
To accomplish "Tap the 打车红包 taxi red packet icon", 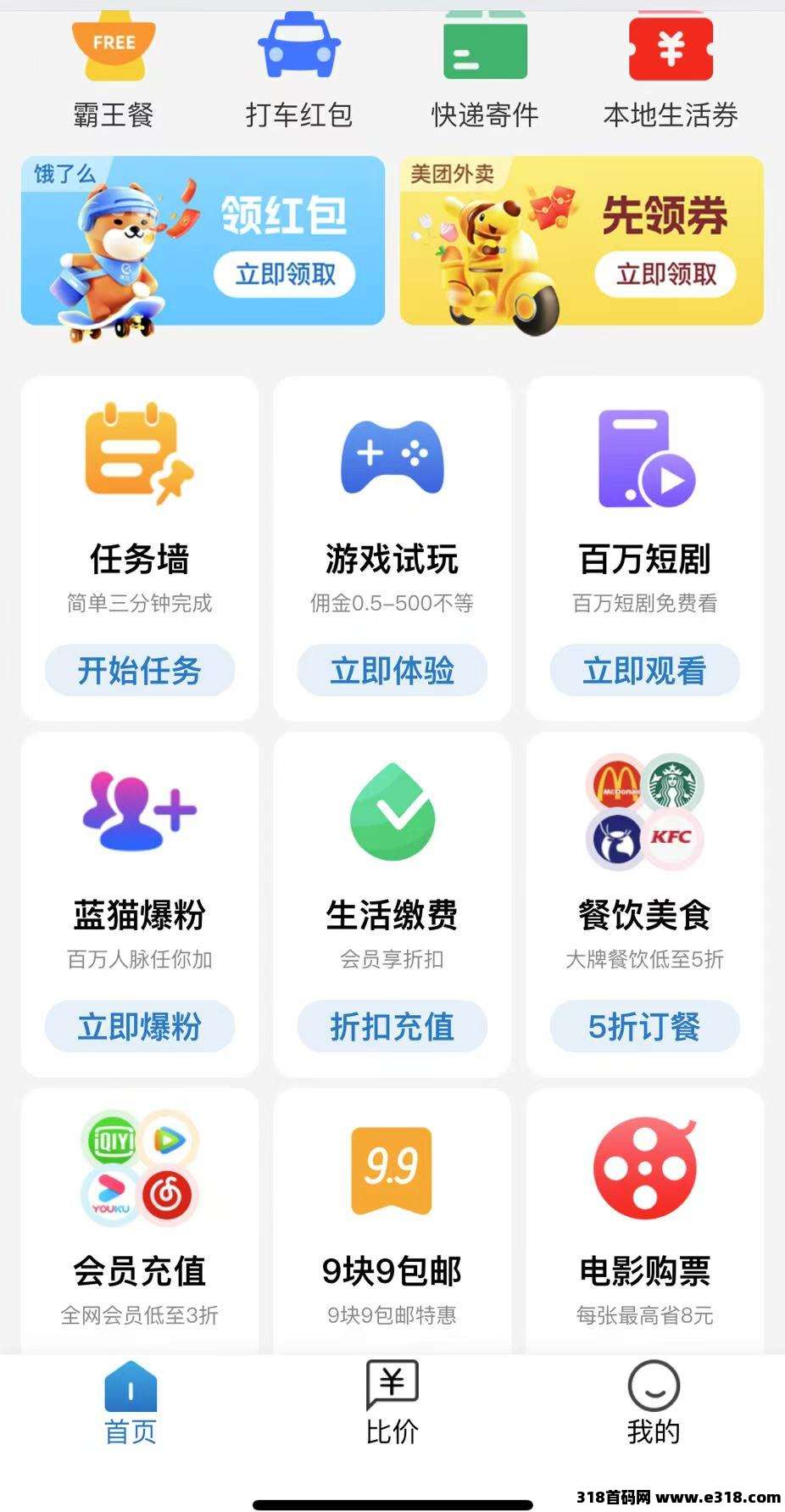I will [x=298, y=47].
